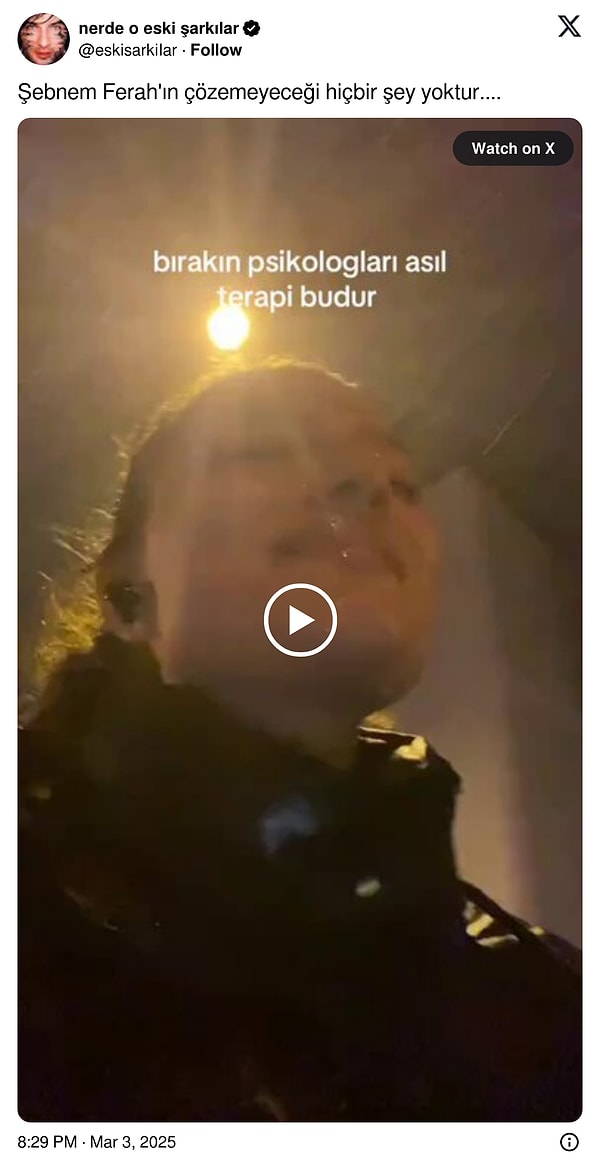Open nerde o eski şarkılar profile picture
600x1172 pixels.
(43, 39)
